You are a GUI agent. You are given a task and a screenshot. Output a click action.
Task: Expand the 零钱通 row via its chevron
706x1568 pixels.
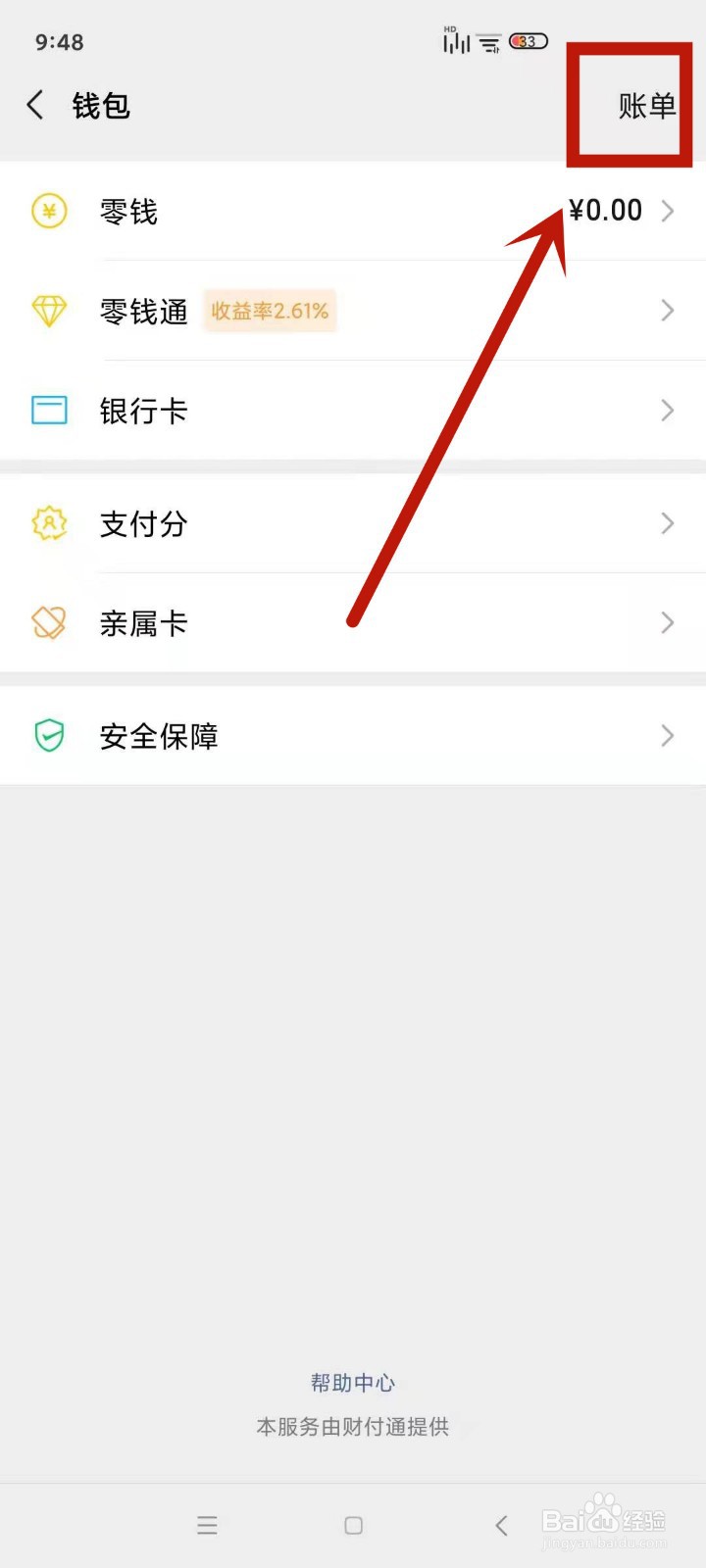(x=668, y=311)
